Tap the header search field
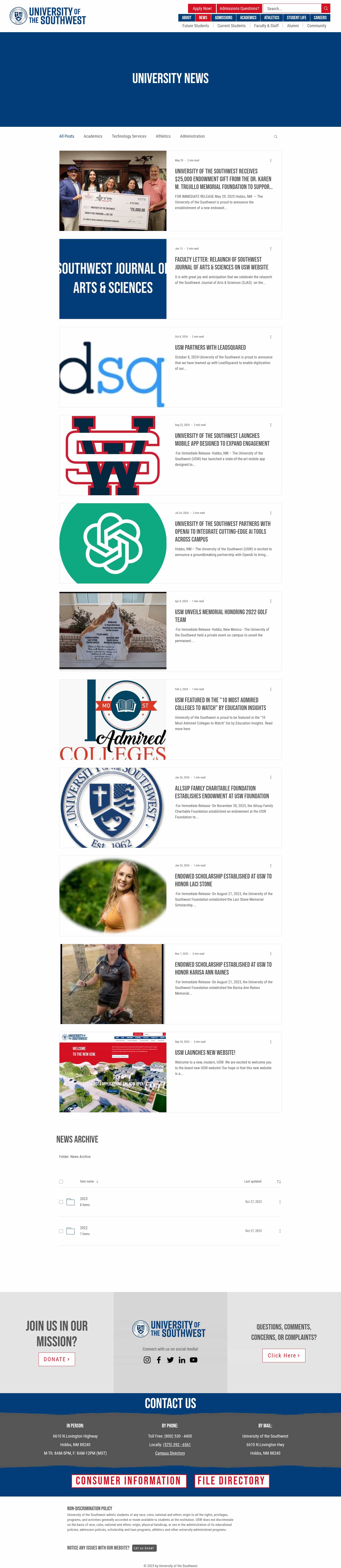 point(292,9)
